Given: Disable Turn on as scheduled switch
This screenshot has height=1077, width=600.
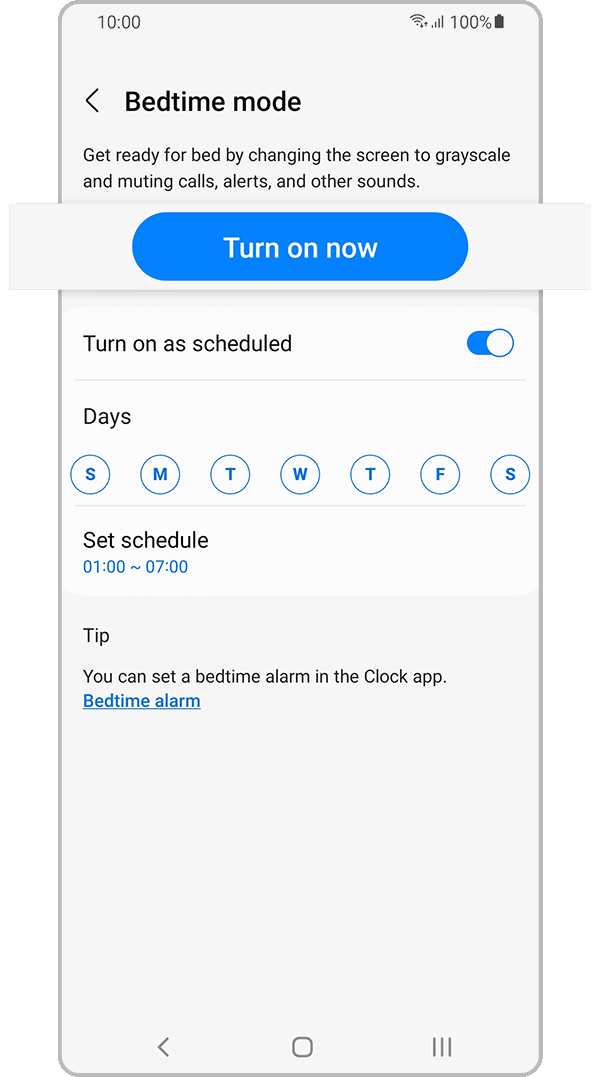Looking at the screenshot, I should pos(490,343).
